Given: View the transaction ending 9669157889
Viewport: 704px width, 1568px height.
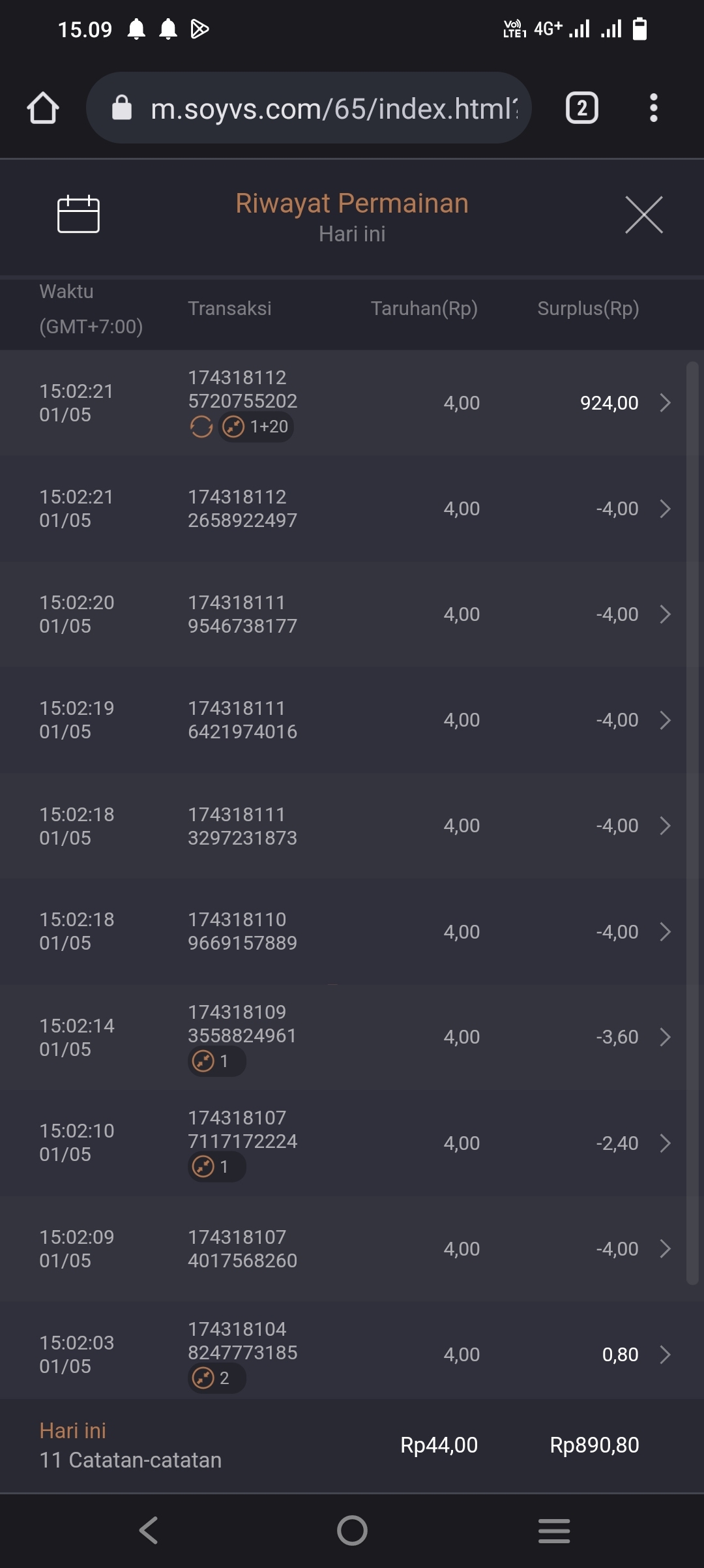Looking at the screenshot, I should pos(664,931).
